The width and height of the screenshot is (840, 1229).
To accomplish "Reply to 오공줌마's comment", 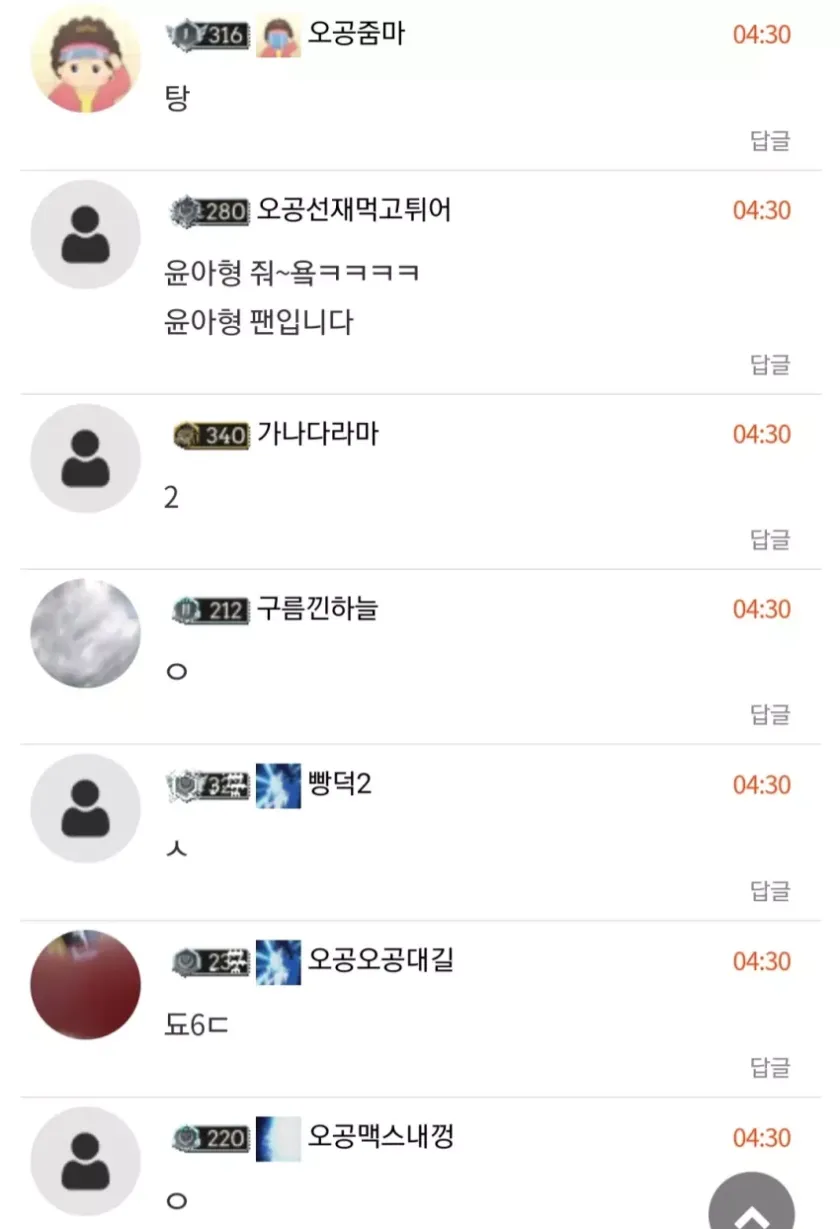I will 770,141.
